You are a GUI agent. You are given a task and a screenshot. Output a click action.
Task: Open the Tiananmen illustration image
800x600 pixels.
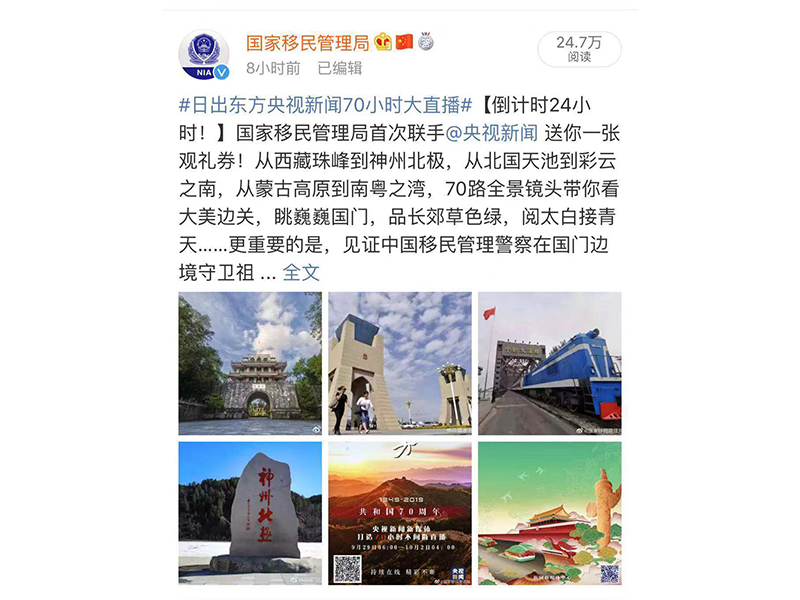[549, 513]
